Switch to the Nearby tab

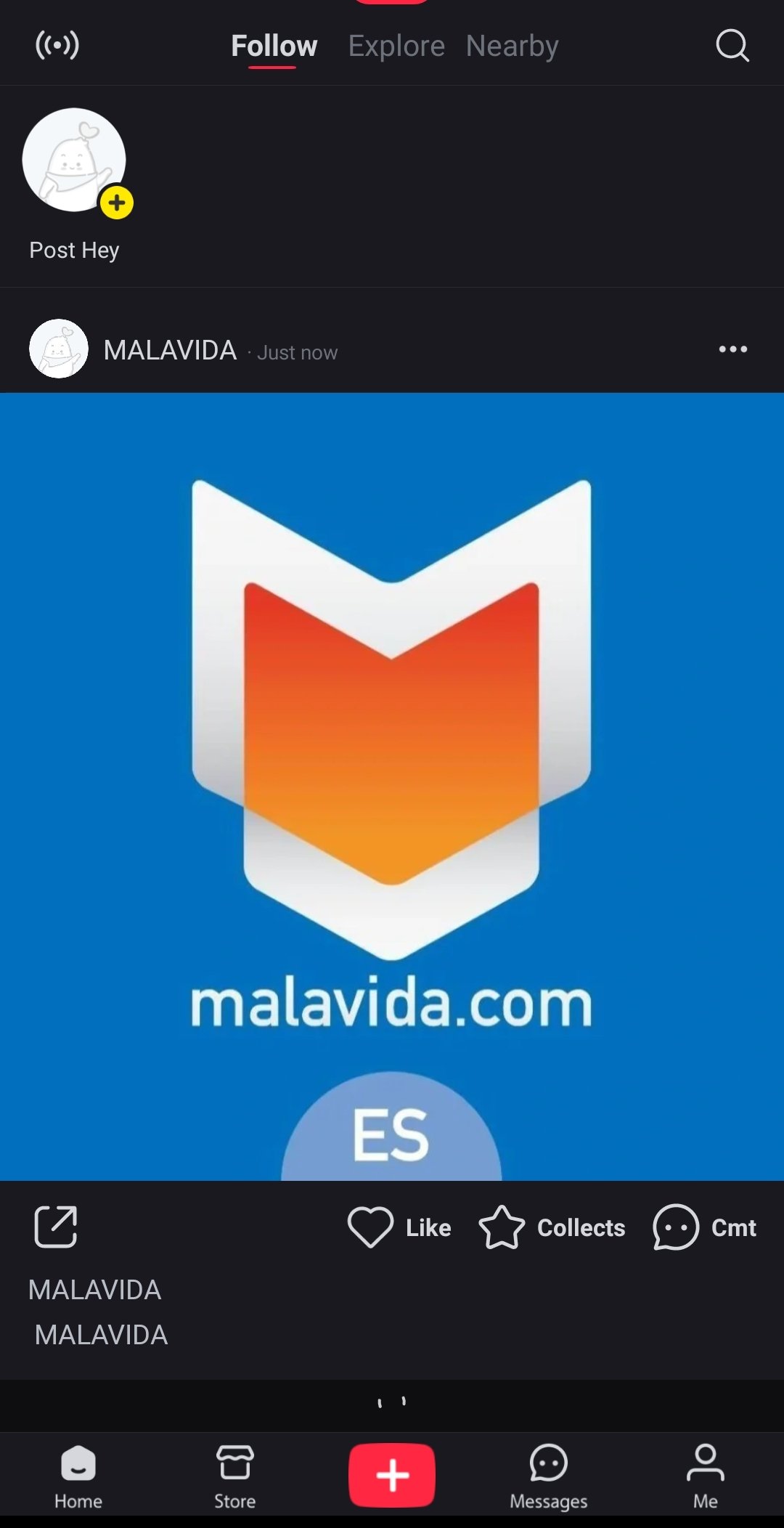(x=512, y=46)
